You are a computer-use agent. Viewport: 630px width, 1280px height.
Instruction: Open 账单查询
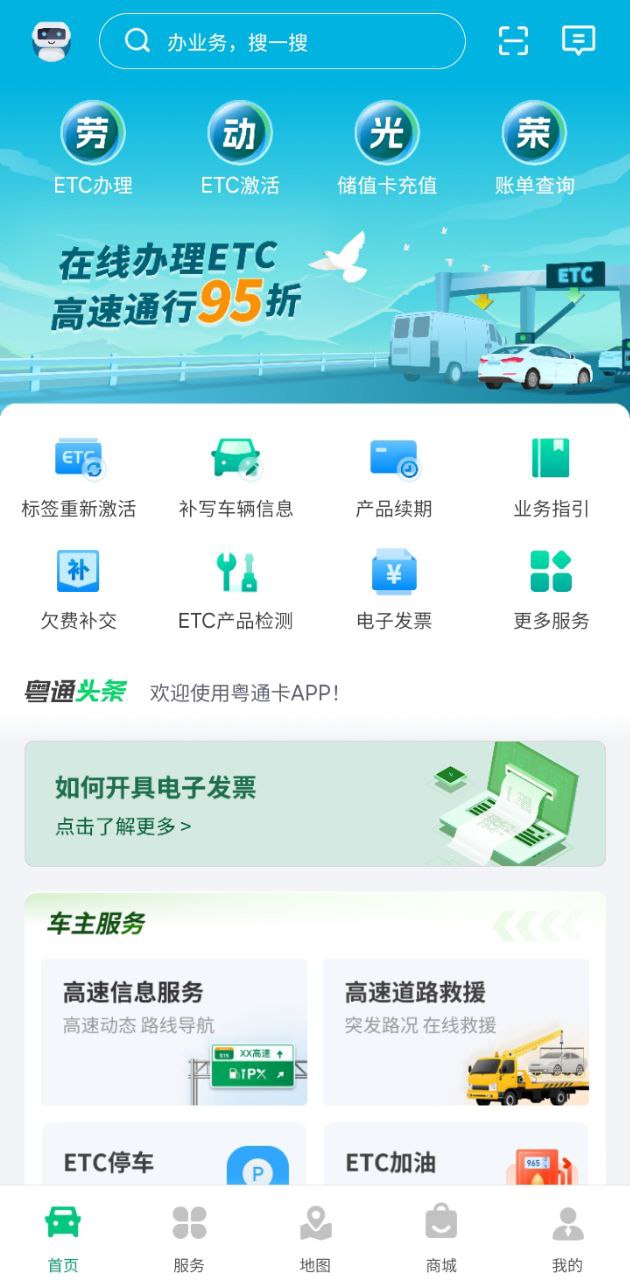pos(534,148)
